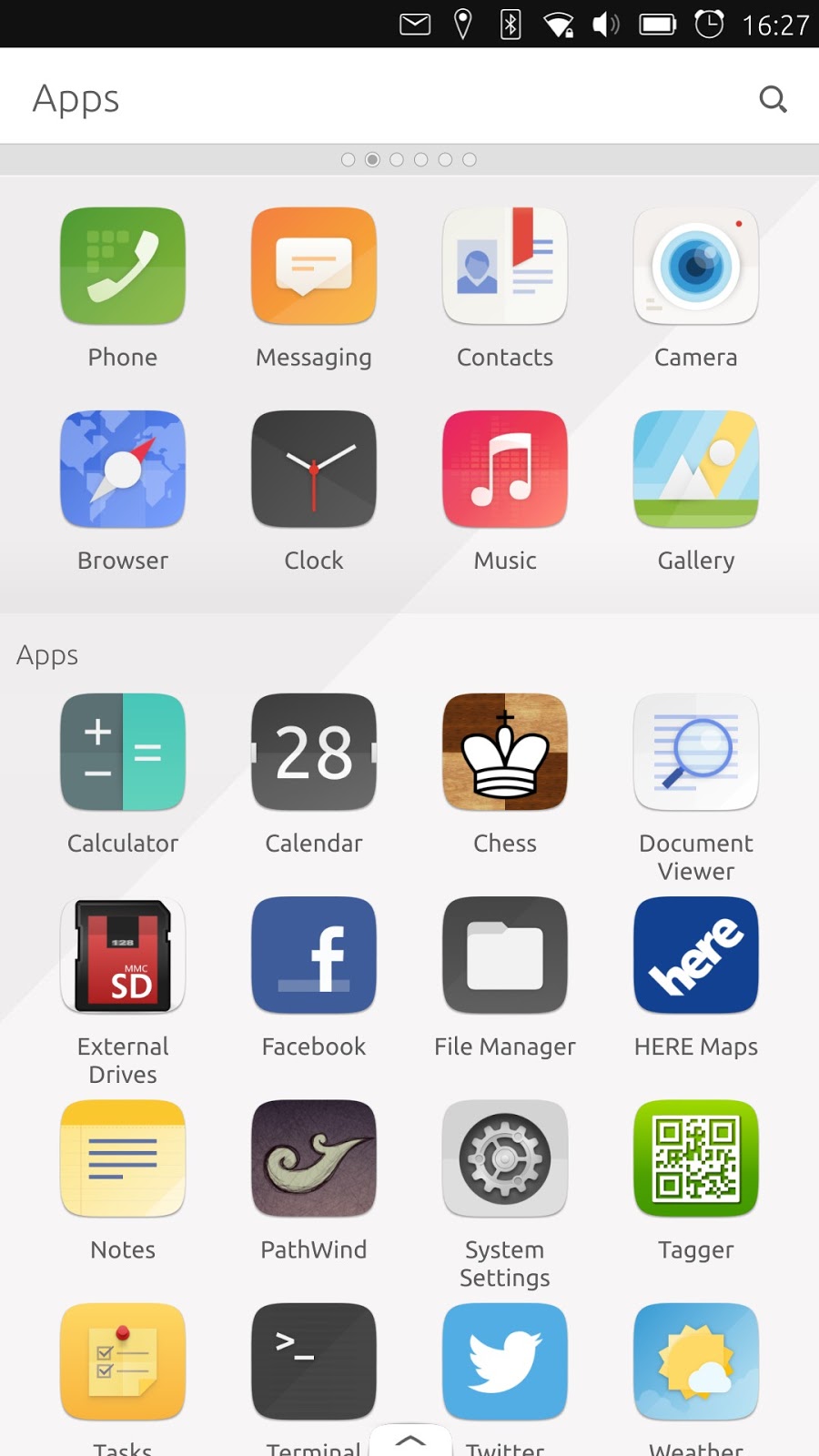This screenshot has height=1456, width=819.
Task: Open External Drives
Action: pos(123,955)
